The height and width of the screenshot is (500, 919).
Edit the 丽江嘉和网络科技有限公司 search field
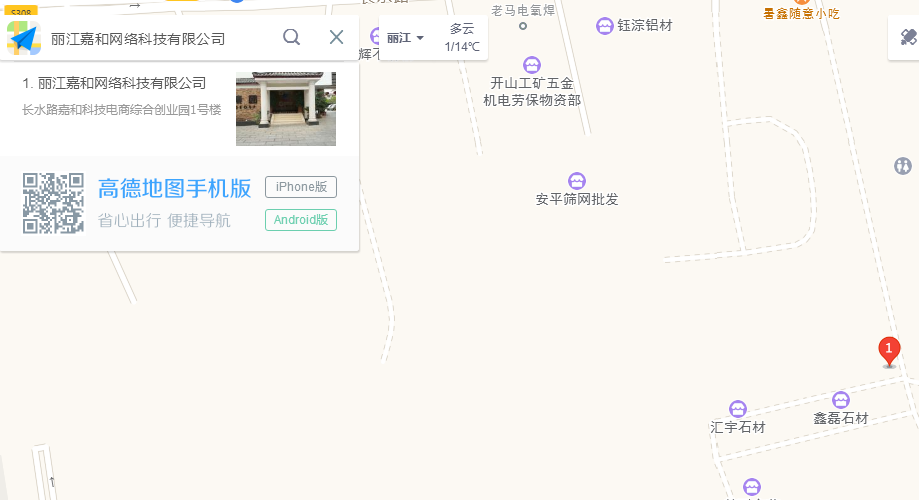[x=150, y=39]
